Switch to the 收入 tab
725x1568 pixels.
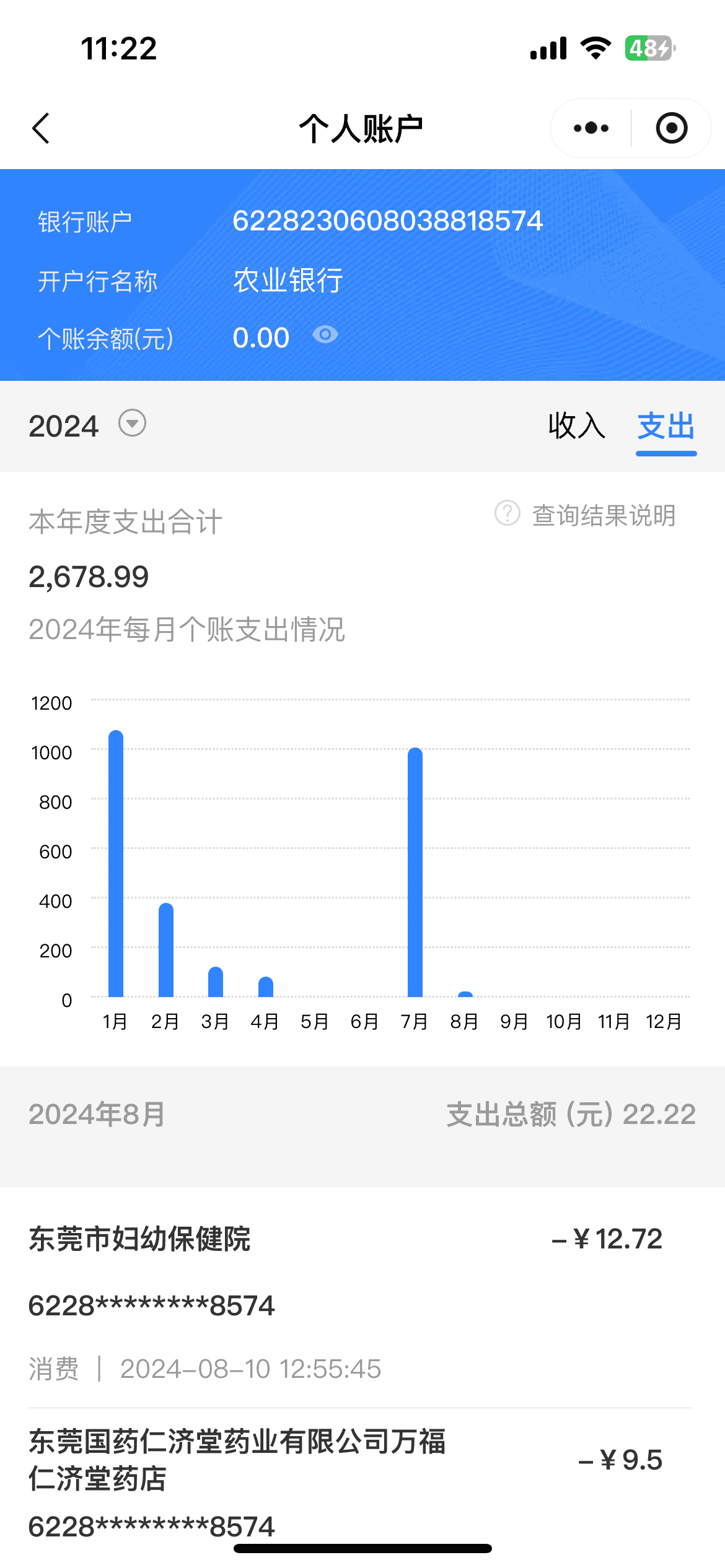click(576, 426)
